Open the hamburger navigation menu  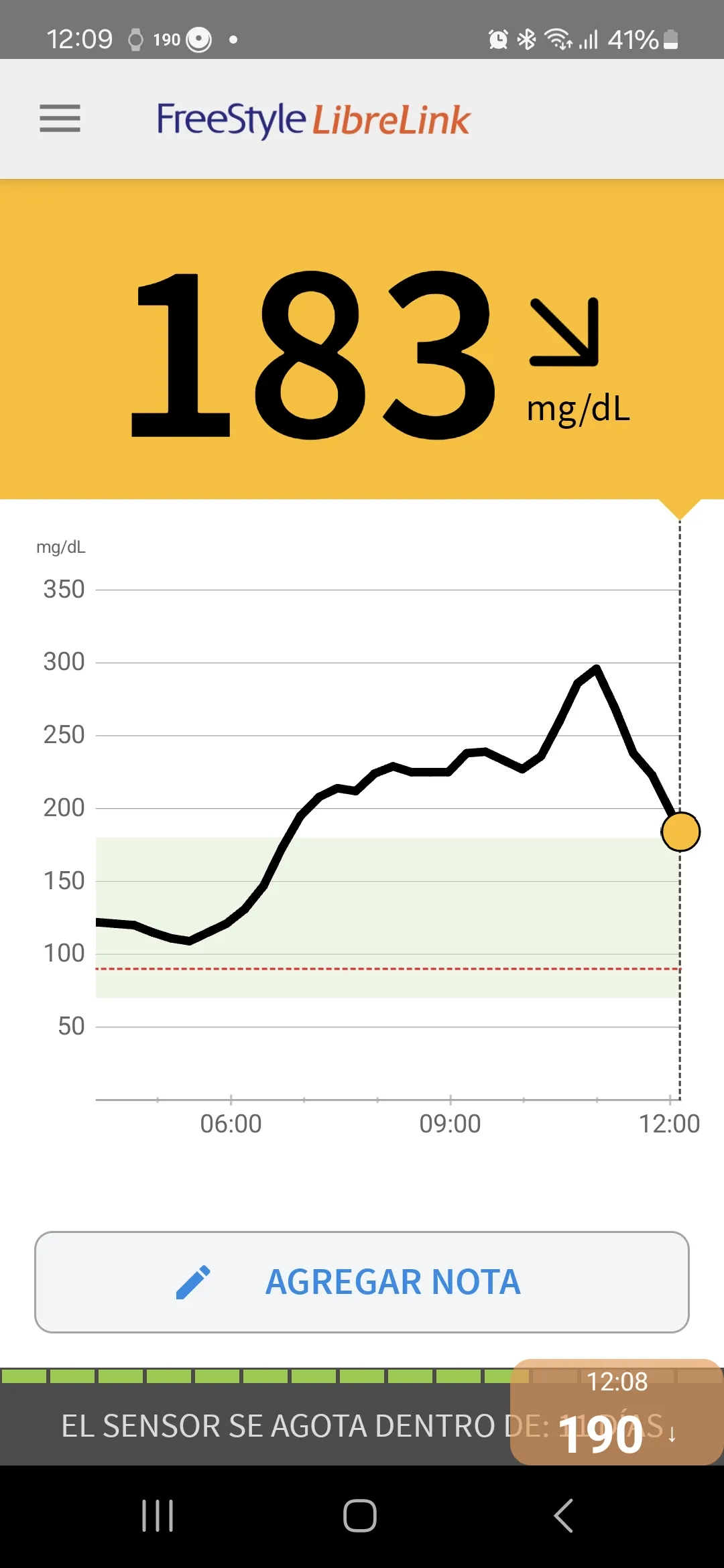pyautogui.click(x=60, y=119)
